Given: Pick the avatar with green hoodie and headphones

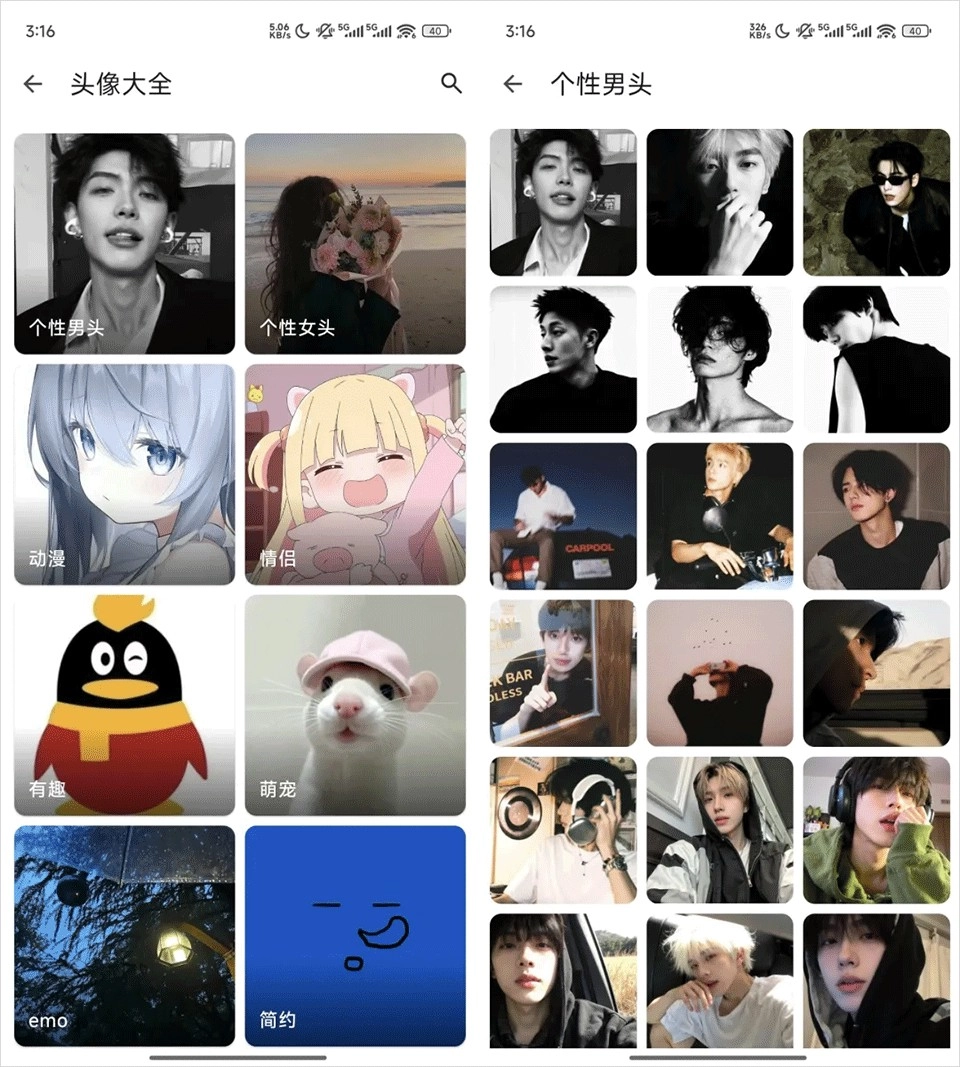Looking at the screenshot, I should 876,830.
